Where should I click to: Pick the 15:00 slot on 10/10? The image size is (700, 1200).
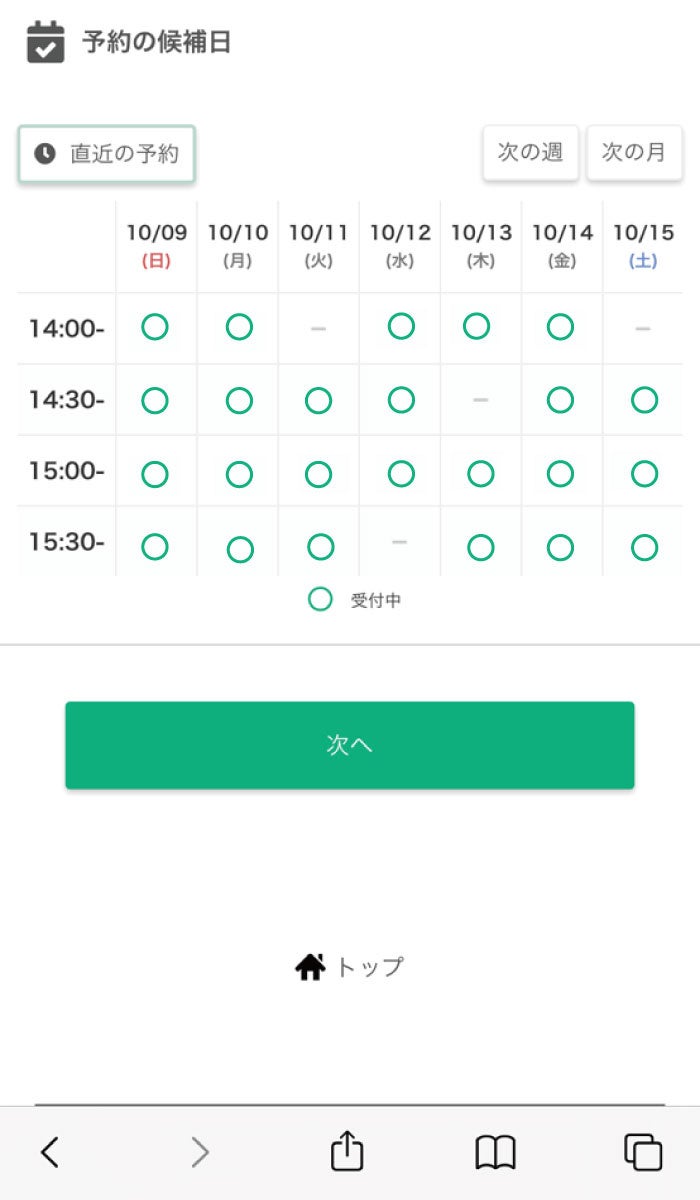tap(239, 474)
